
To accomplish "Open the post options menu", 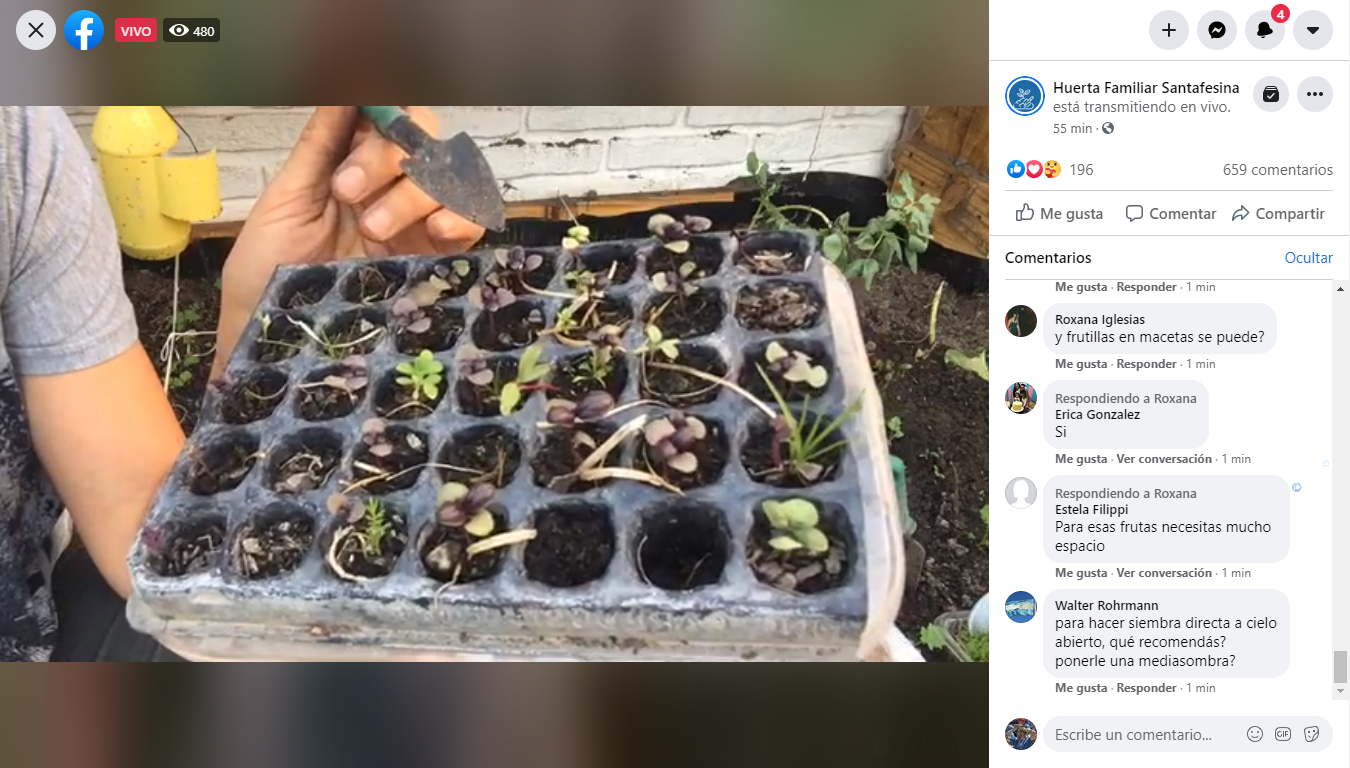I will coord(1315,94).
